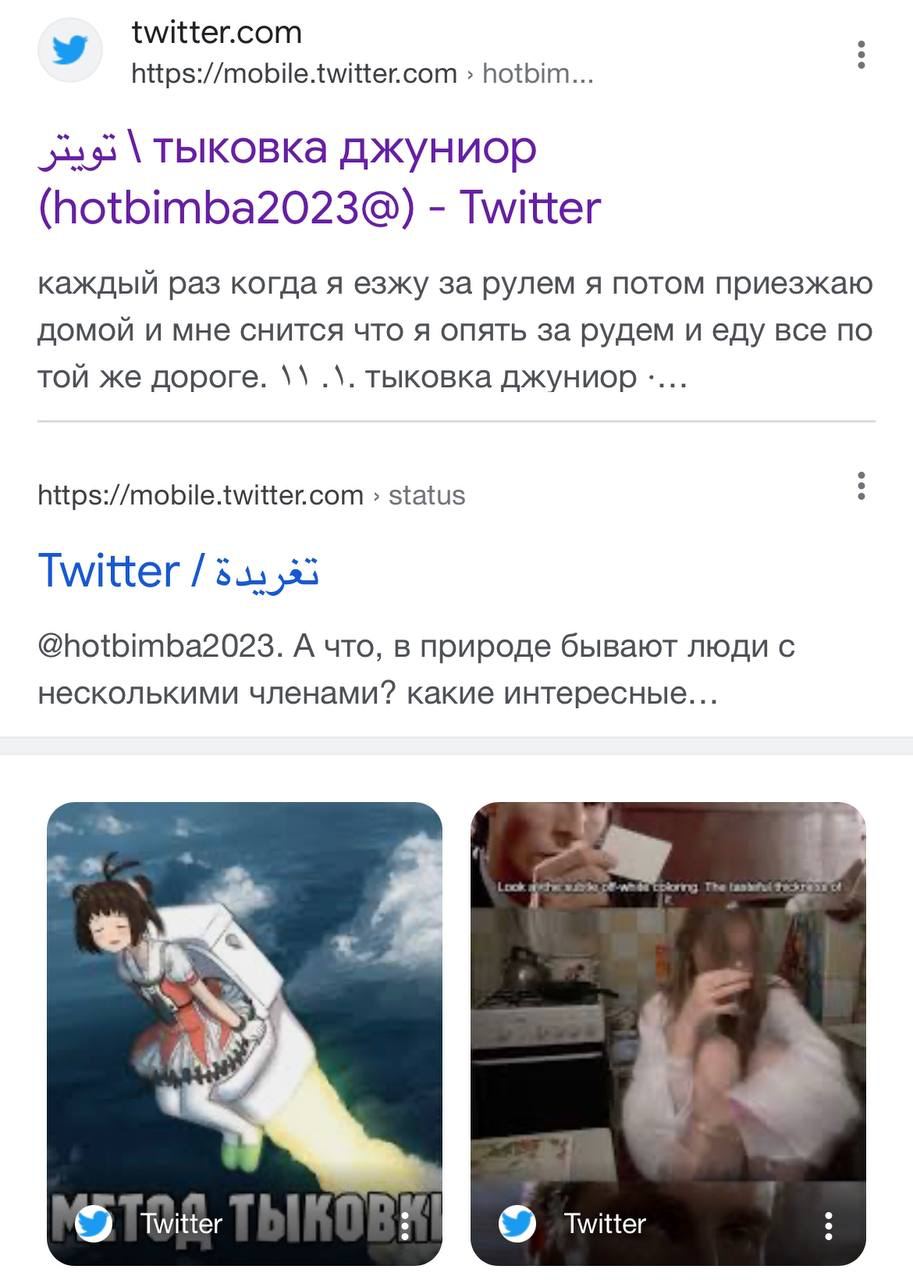The image size is (913, 1280).
Task: Tap the twitter.com site header
Action: [x=216, y=33]
